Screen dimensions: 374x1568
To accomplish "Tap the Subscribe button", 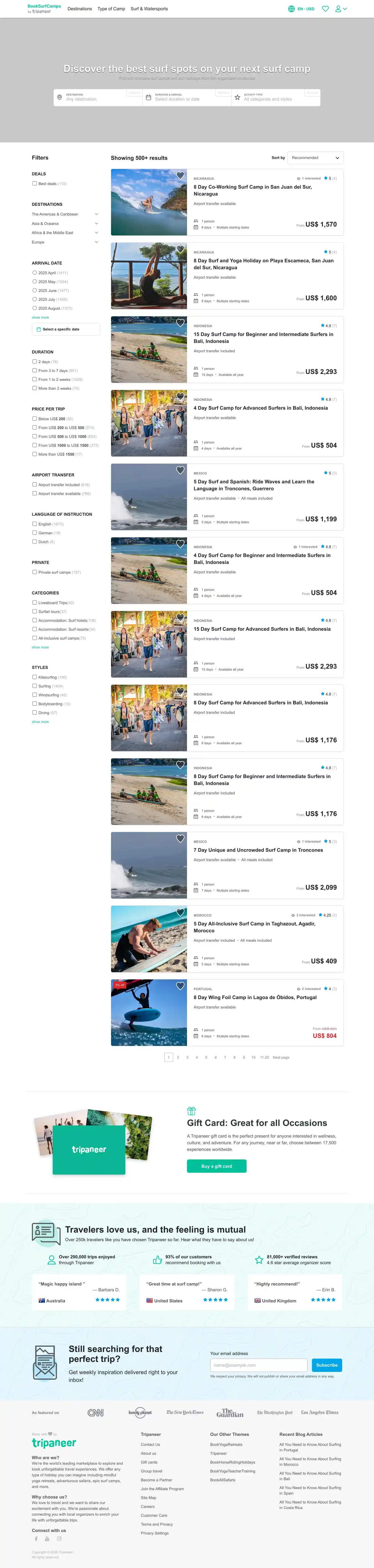I will click(327, 1365).
